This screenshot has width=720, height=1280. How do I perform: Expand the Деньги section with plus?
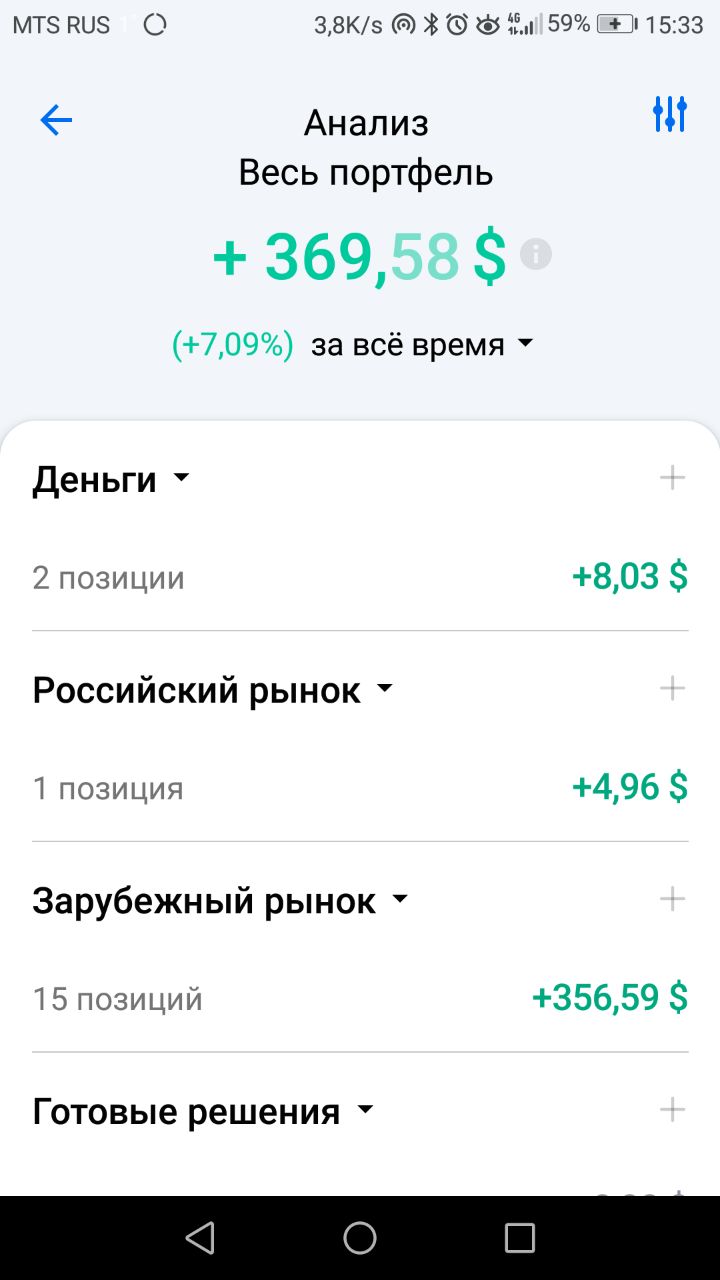tap(672, 478)
